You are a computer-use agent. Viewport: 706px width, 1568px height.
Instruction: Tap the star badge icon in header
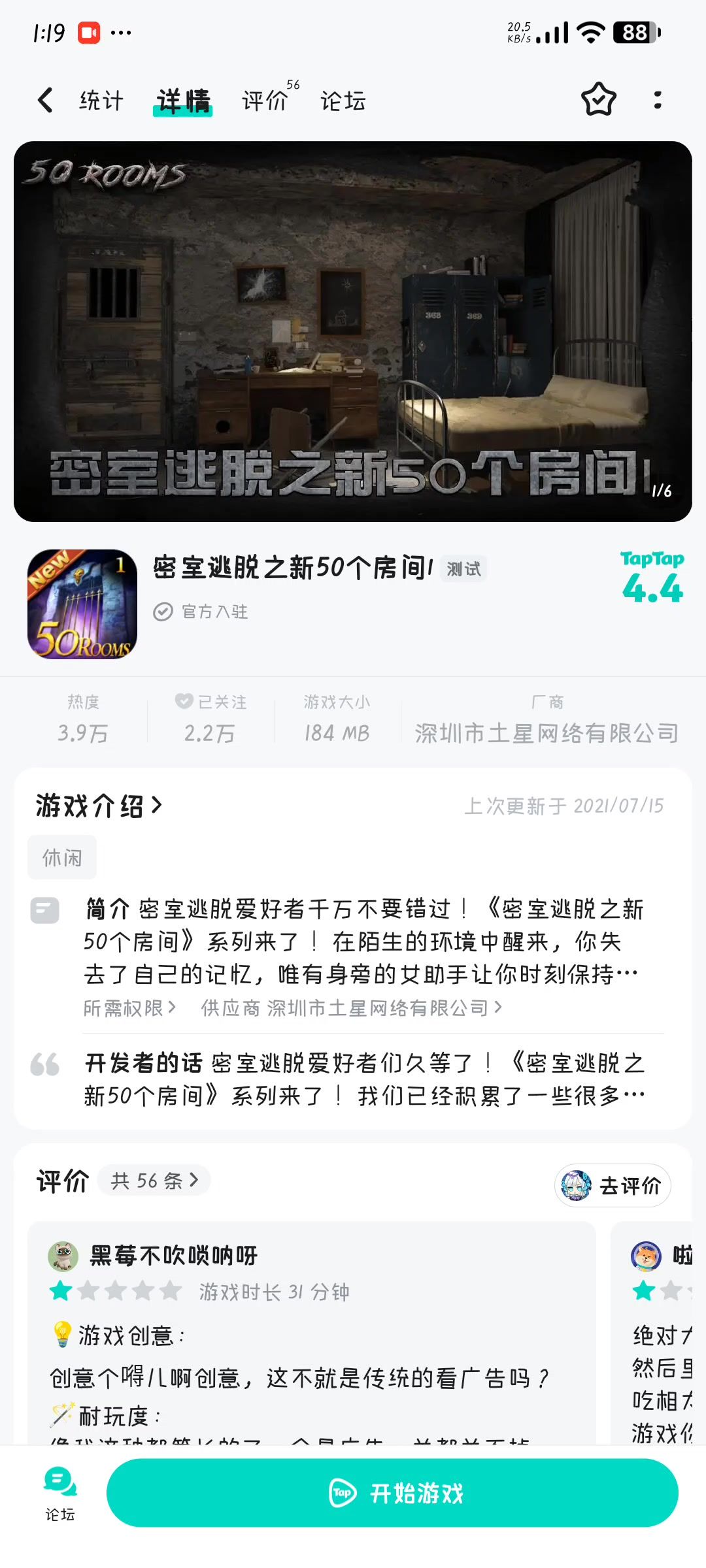coord(598,99)
